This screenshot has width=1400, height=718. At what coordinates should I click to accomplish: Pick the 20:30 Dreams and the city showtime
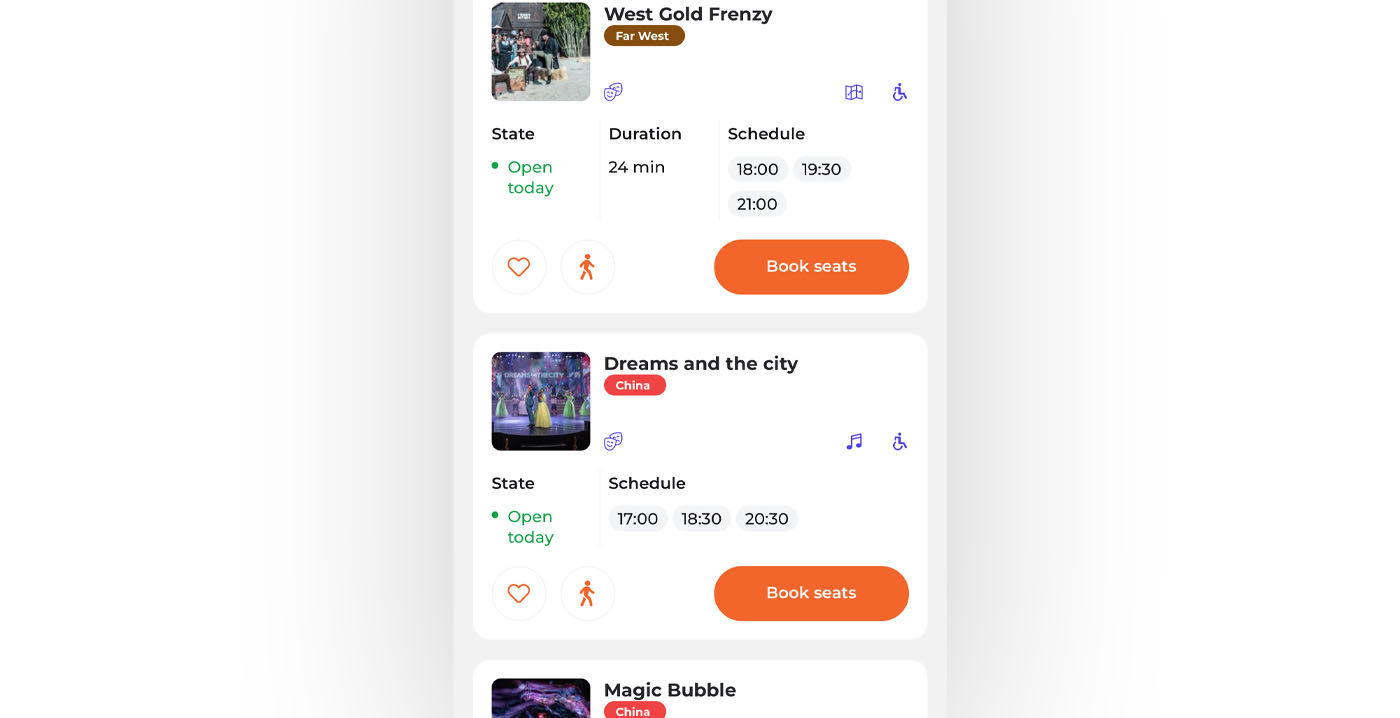(766, 519)
